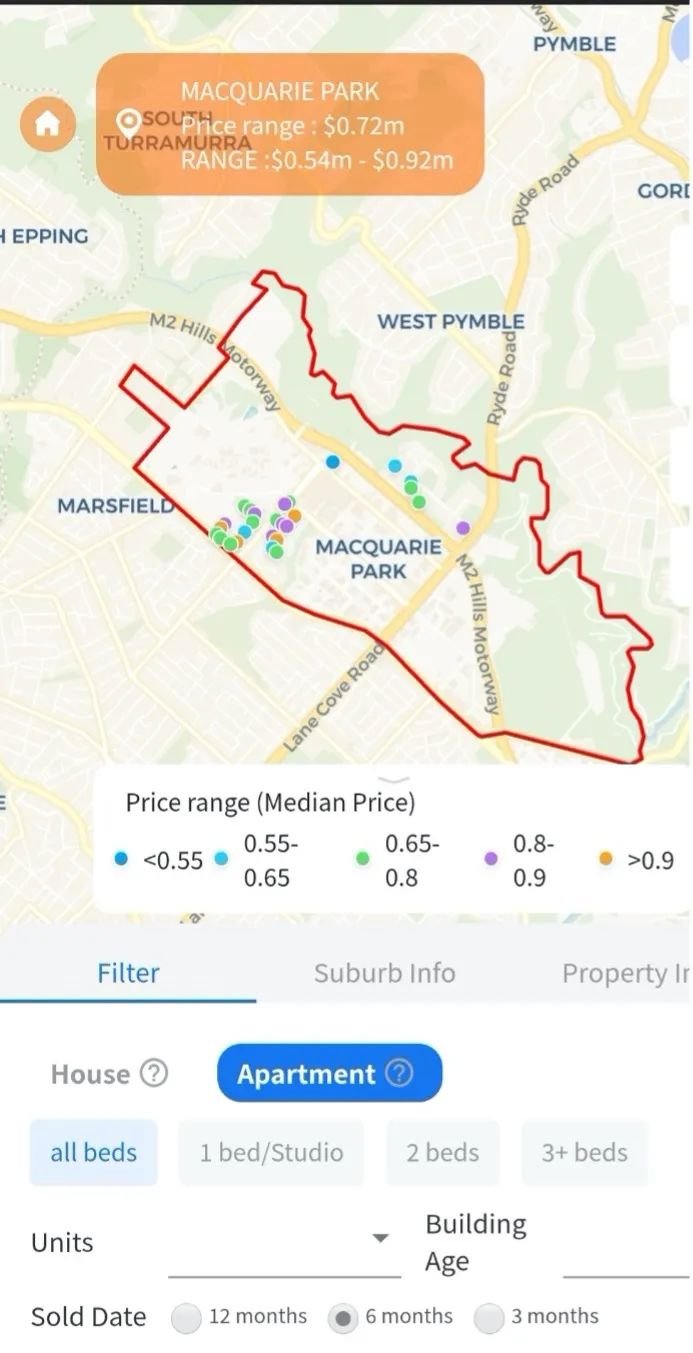The image size is (693, 1353).
Task: Filter by 1 bed/Studio
Action: [x=271, y=1152]
